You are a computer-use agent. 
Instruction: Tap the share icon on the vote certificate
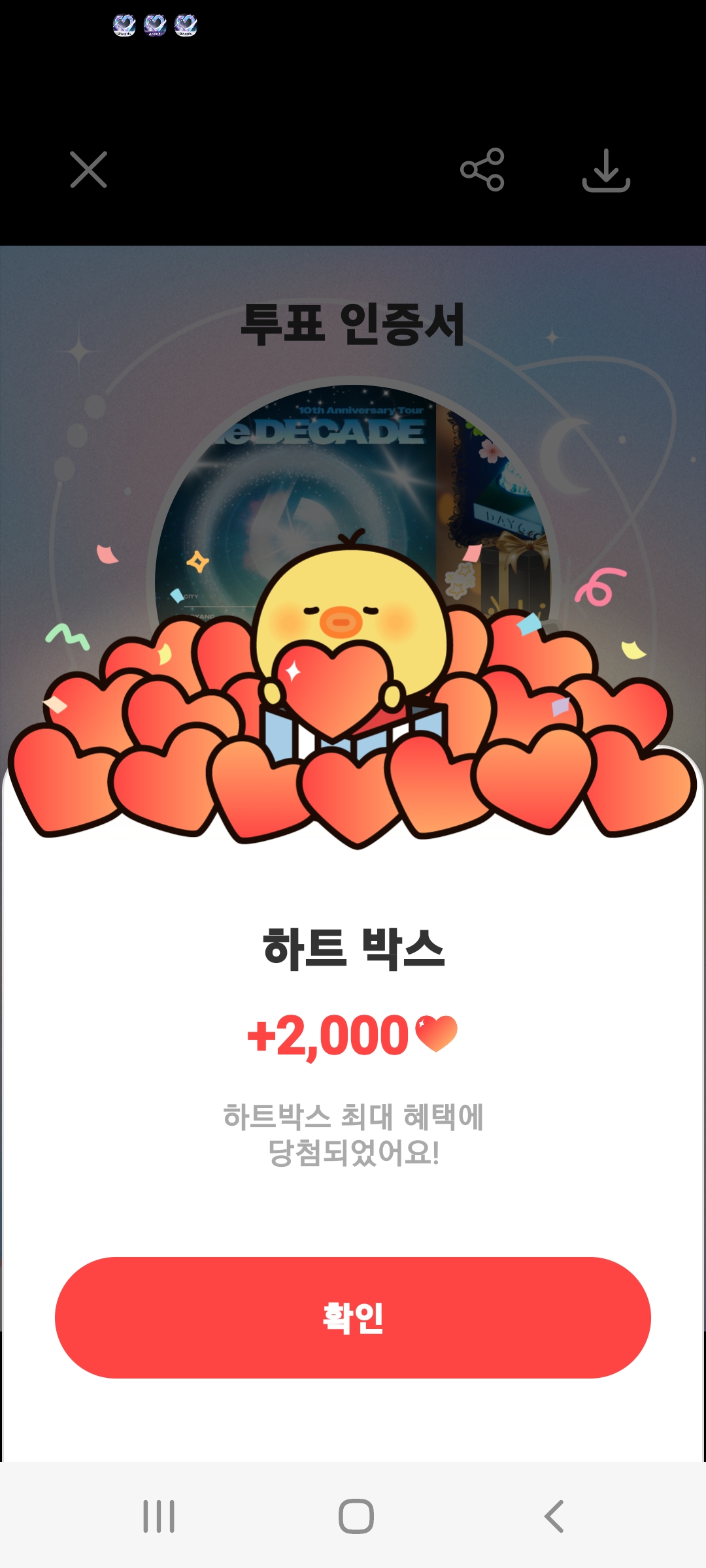(482, 171)
